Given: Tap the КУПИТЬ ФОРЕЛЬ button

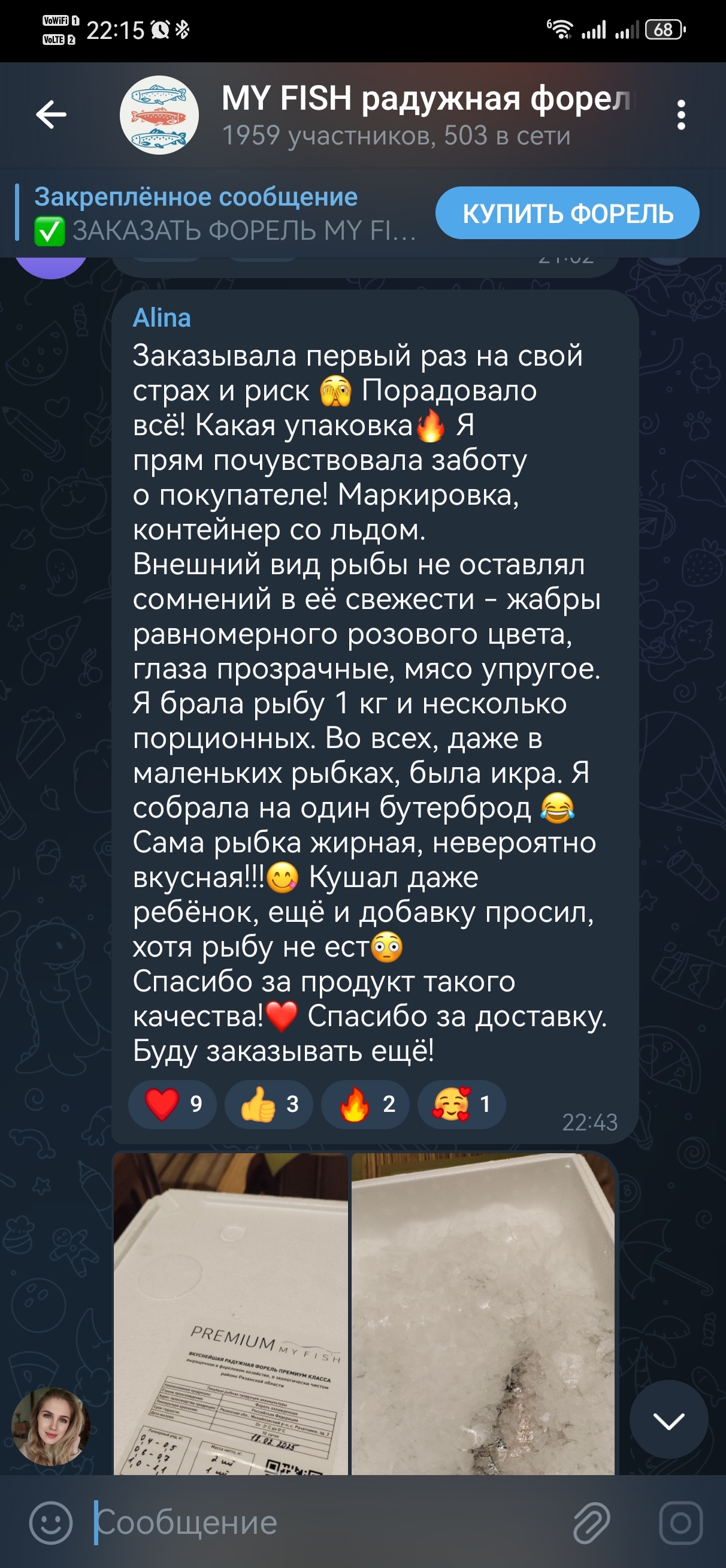Looking at the screenshot, I should (x=567, y=213).
